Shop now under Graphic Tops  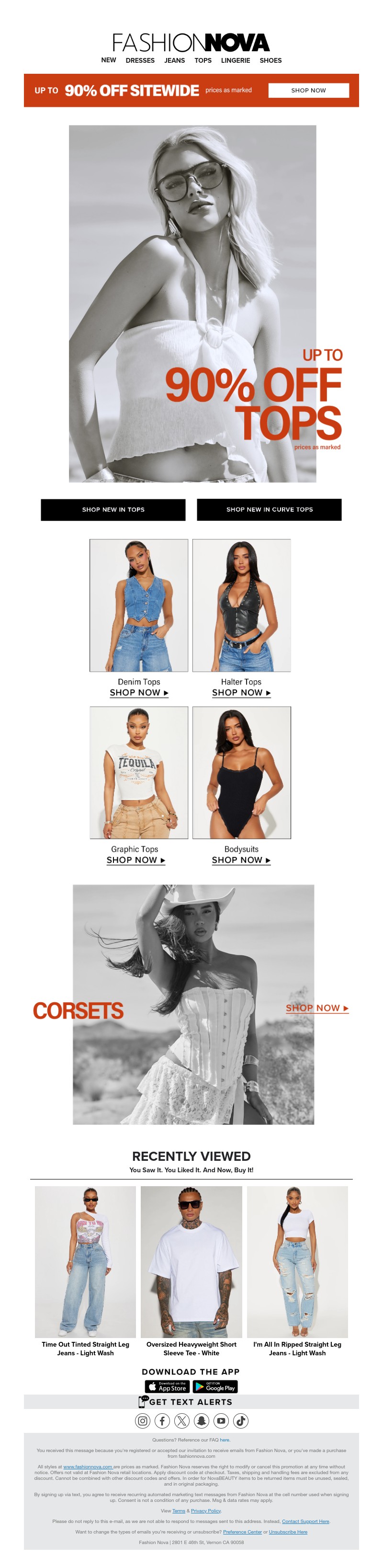click(135, 860)
